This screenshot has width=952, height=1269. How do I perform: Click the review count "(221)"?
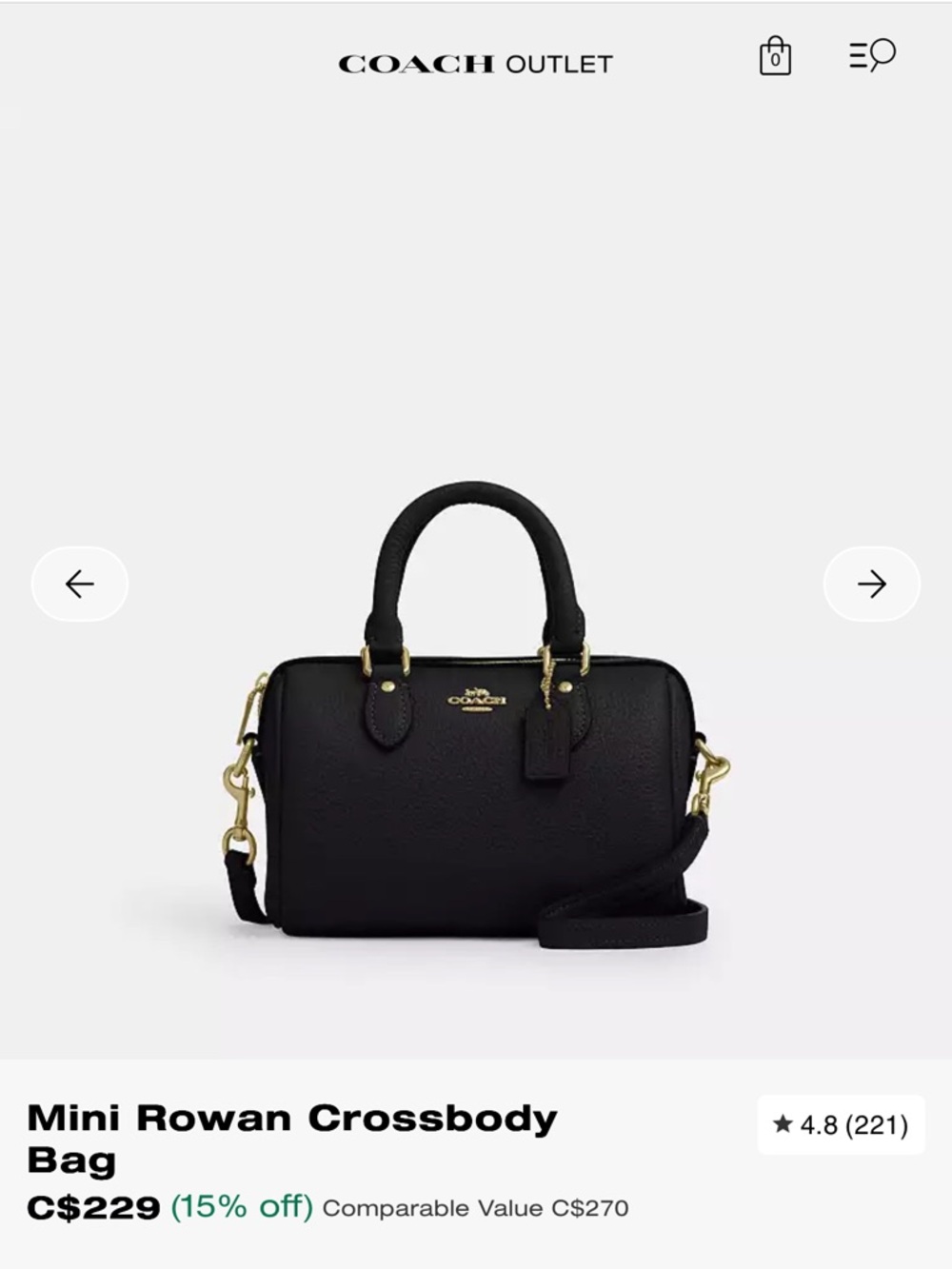[877, 1123]
